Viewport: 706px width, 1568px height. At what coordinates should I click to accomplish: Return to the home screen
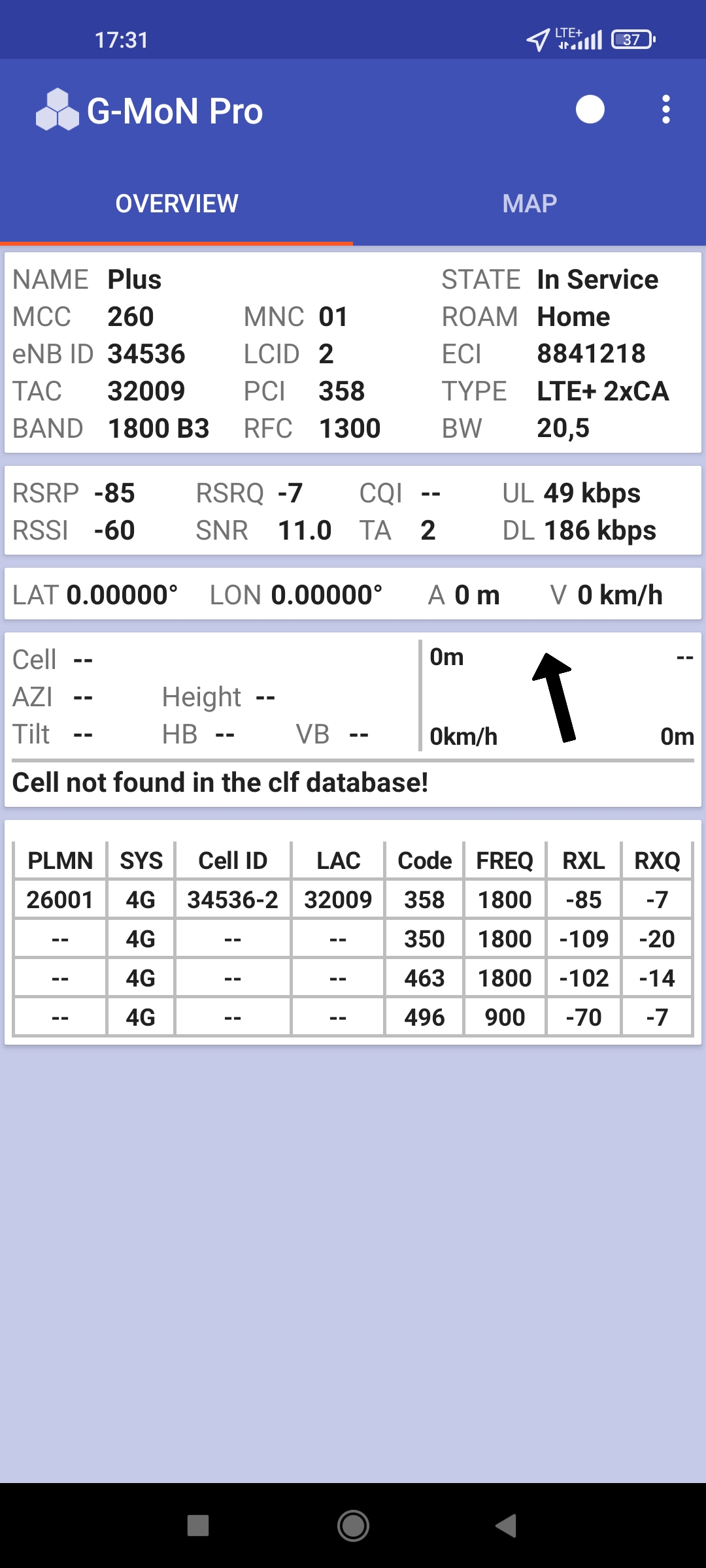[x=353, y=1526]
